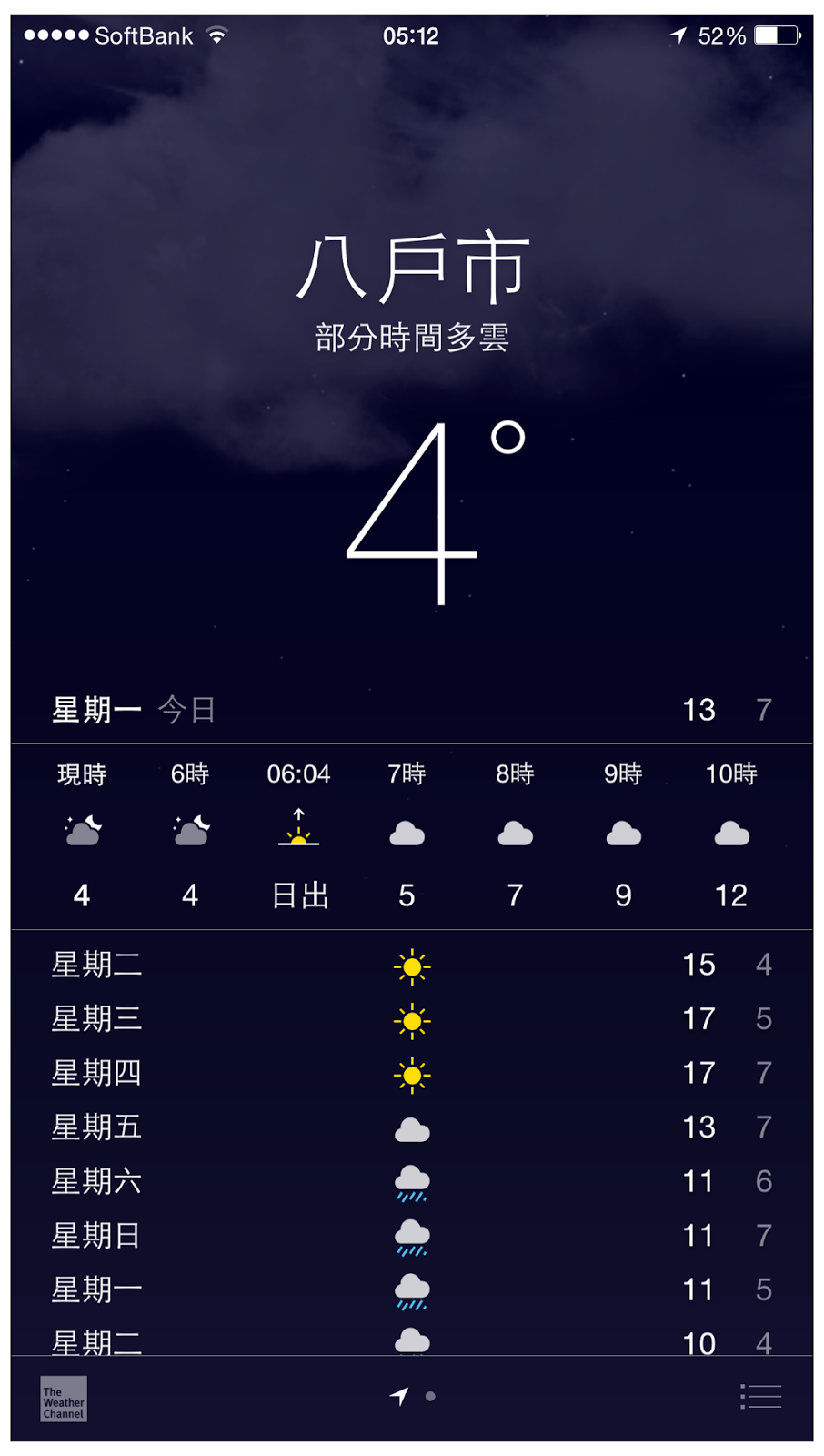
Task: Open the city list
Action: 760,1396
